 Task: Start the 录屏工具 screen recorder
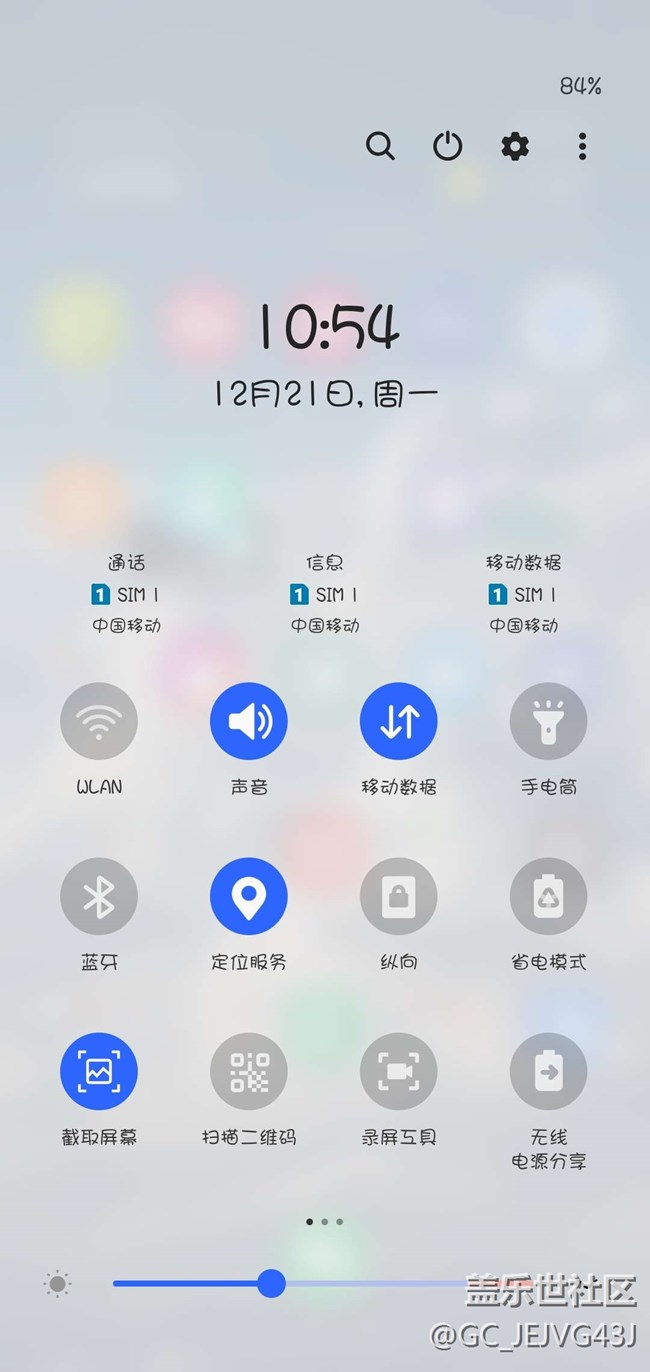pyautogui.click(x=399, y=1071)
